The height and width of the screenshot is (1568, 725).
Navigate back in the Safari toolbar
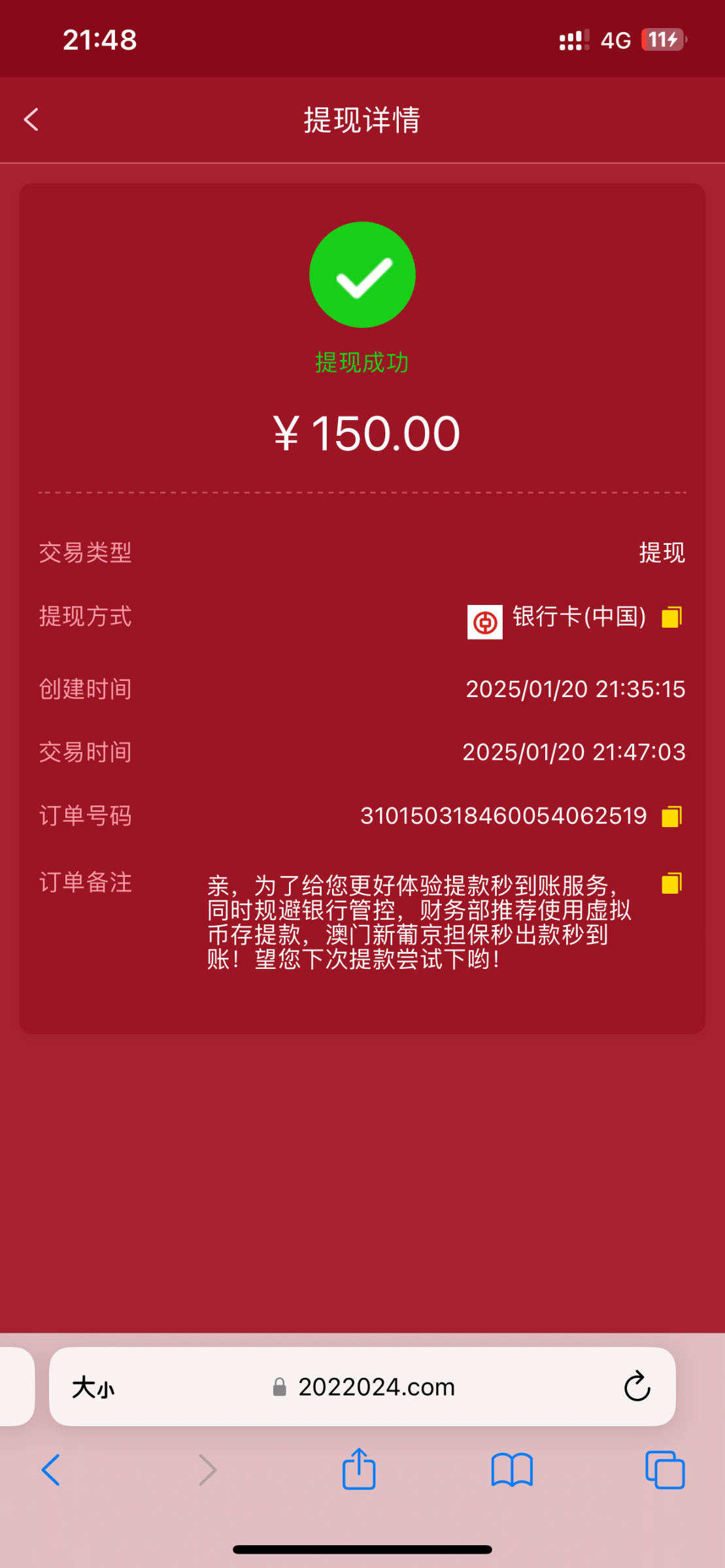pos(51,1471)
